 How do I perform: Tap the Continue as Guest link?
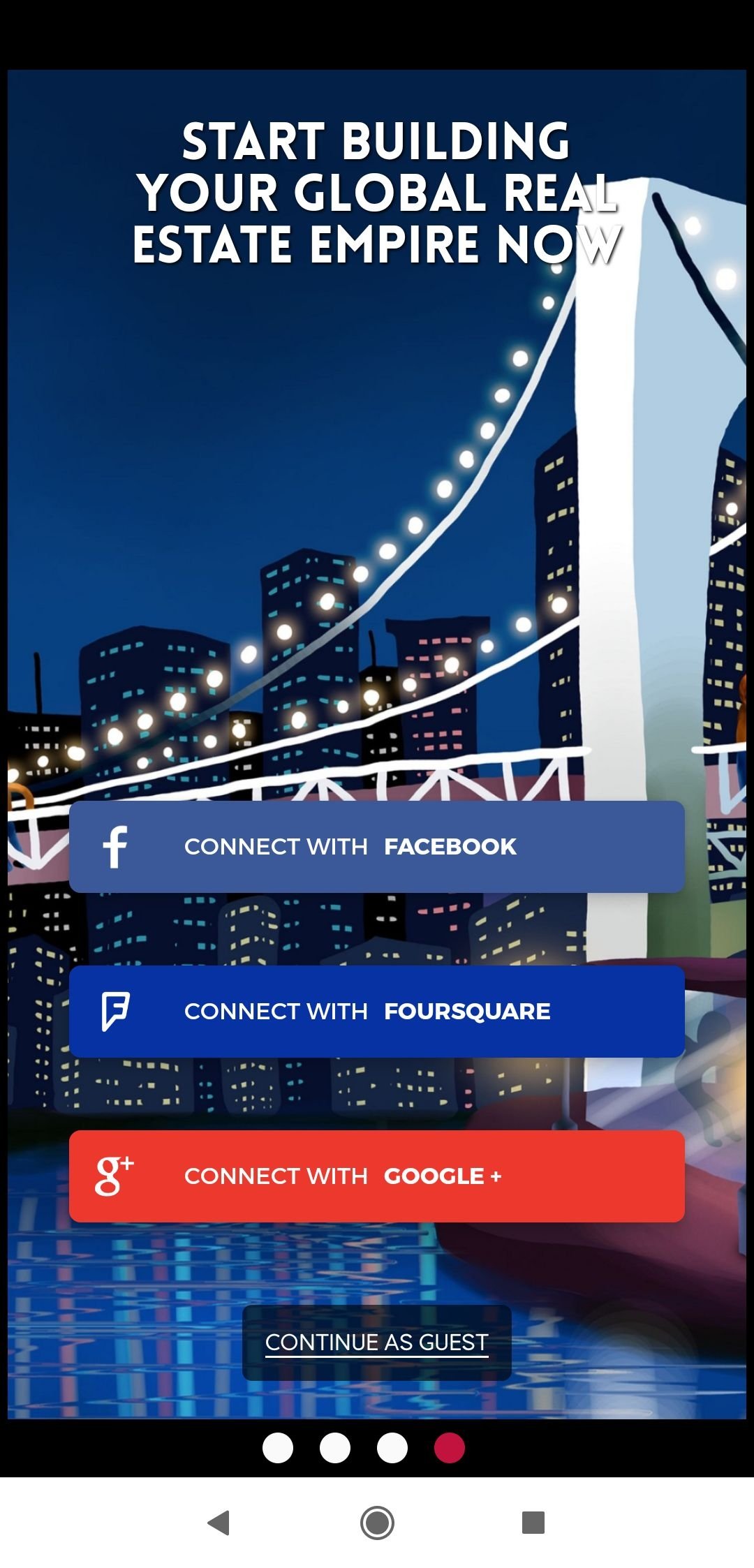377,1343
